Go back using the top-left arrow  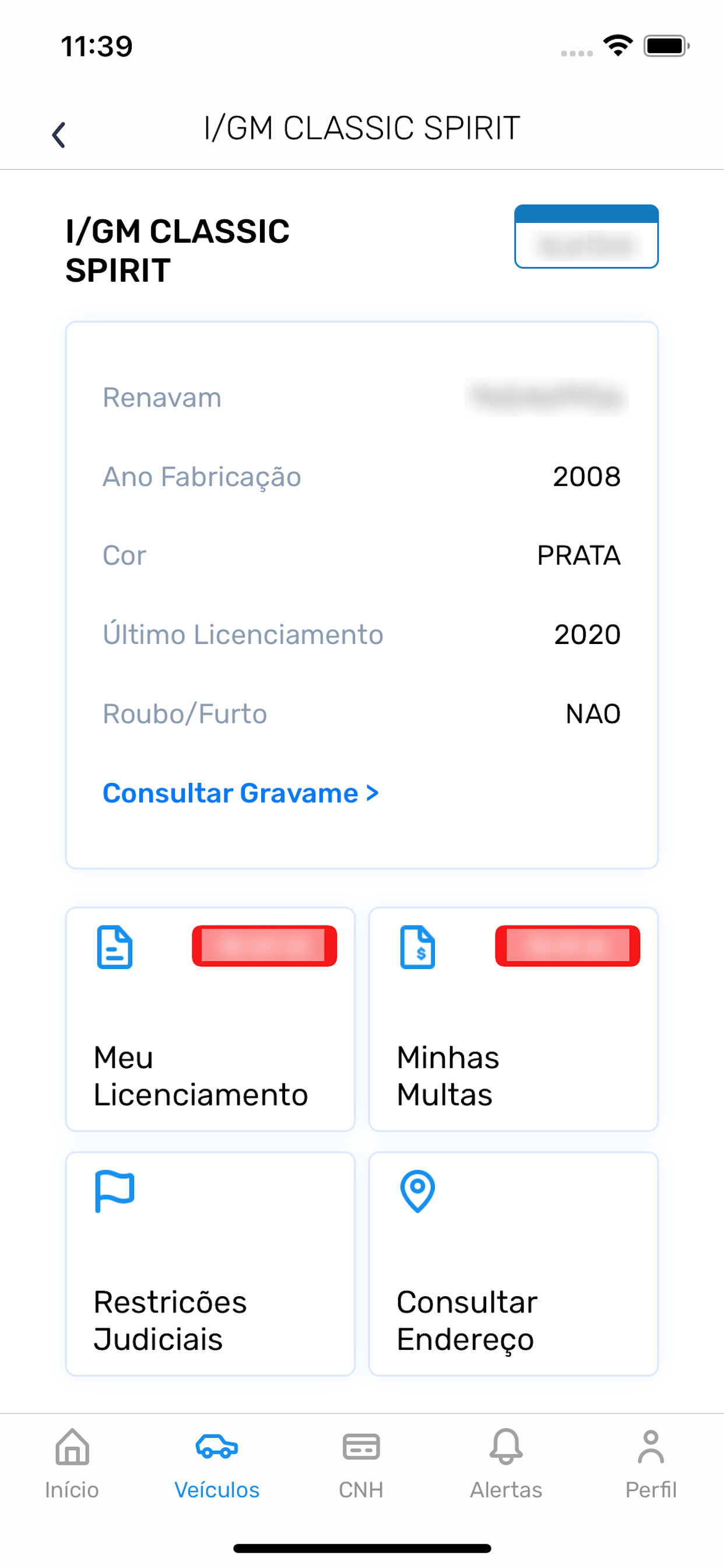coord(59,135)
